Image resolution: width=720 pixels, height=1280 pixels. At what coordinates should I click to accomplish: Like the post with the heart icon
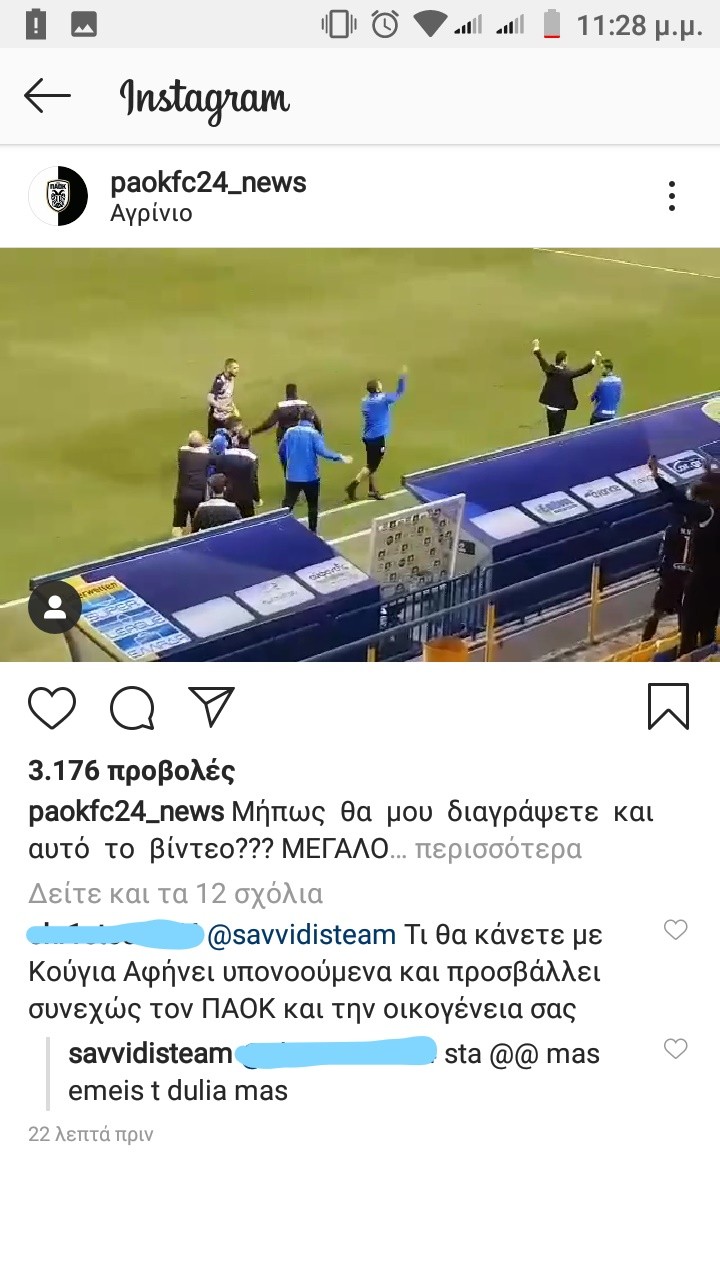[x=52, y=708]
